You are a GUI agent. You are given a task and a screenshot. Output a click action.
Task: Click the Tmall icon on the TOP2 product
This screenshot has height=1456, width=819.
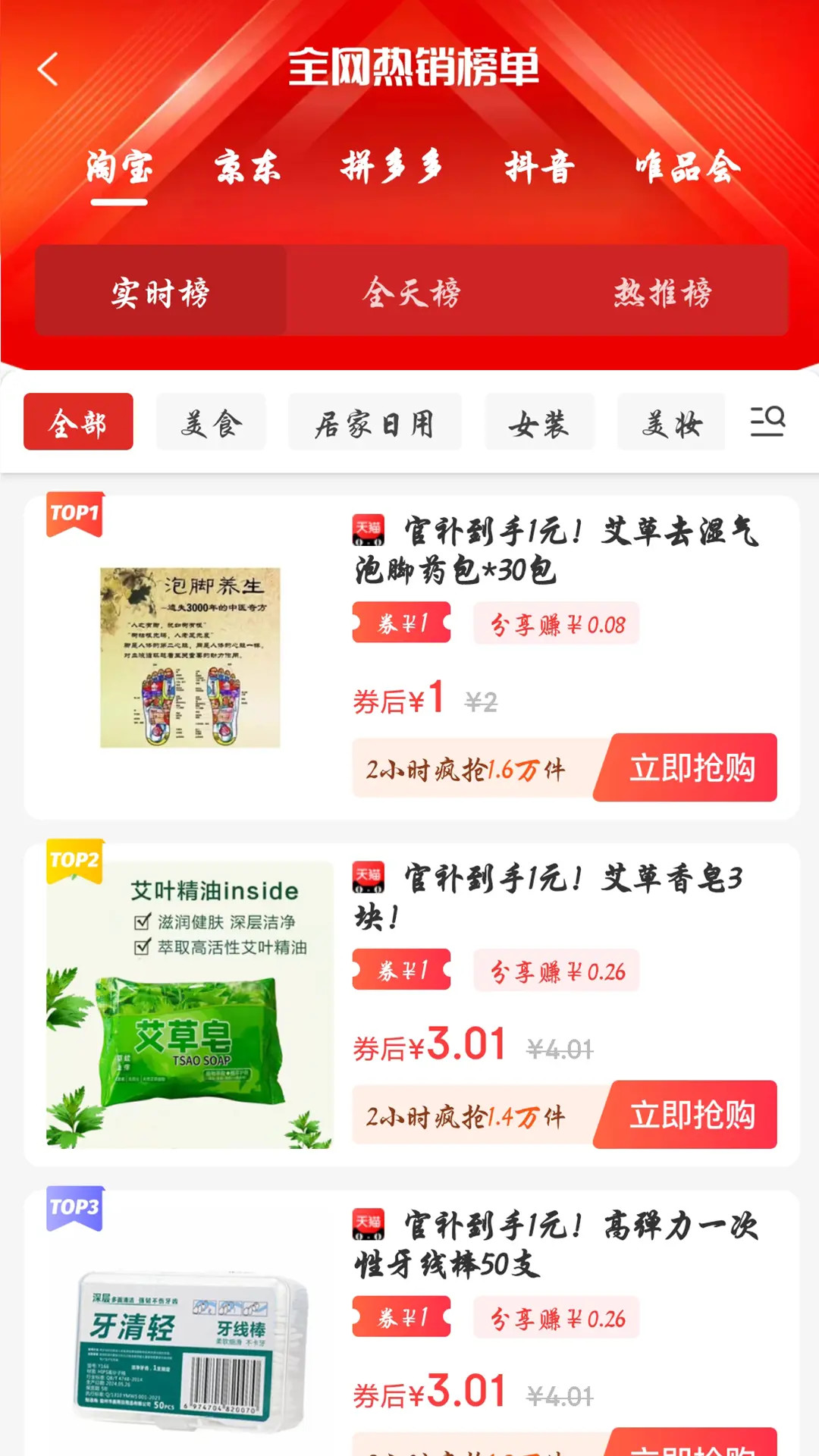369,877
